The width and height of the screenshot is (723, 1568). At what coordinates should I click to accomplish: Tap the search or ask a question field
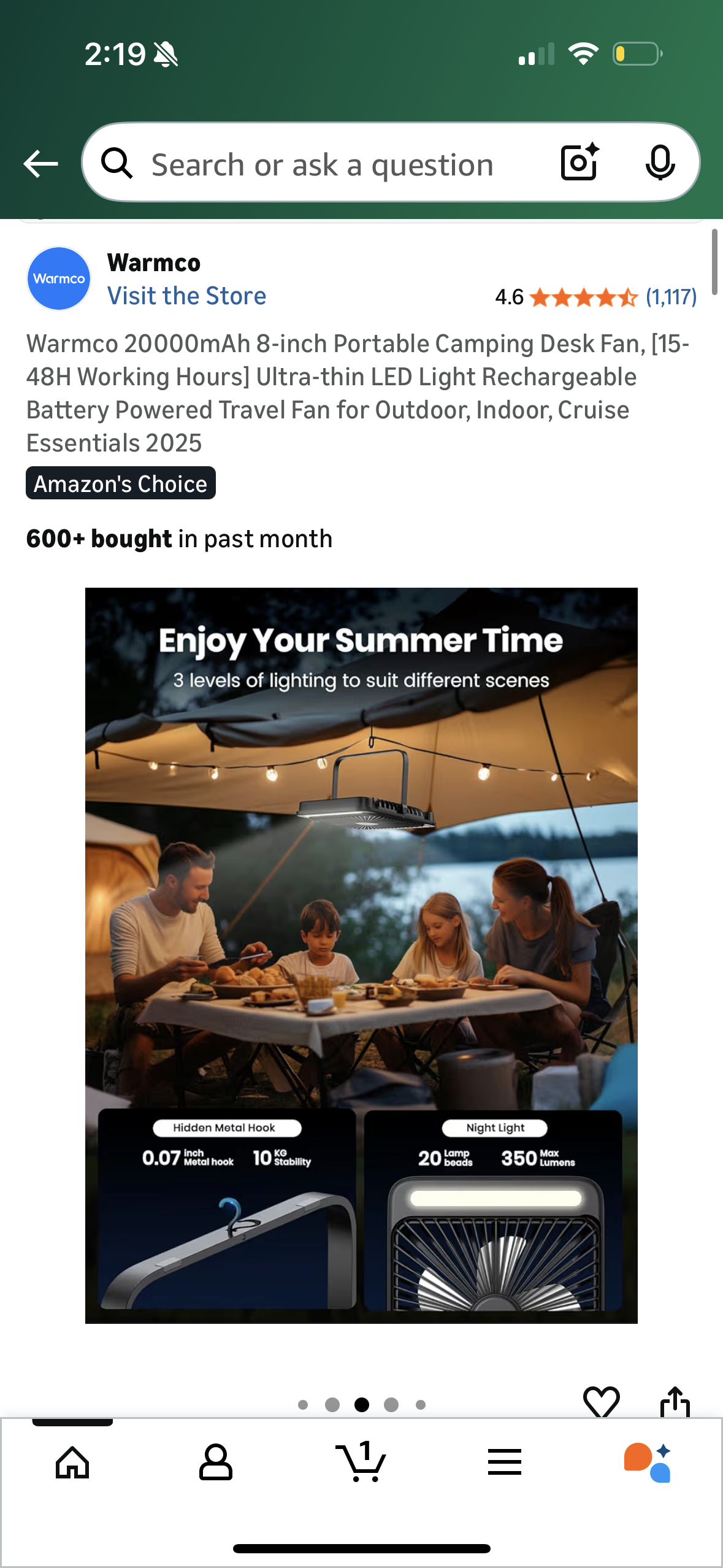pyautogui.click(x=322, y=164)
